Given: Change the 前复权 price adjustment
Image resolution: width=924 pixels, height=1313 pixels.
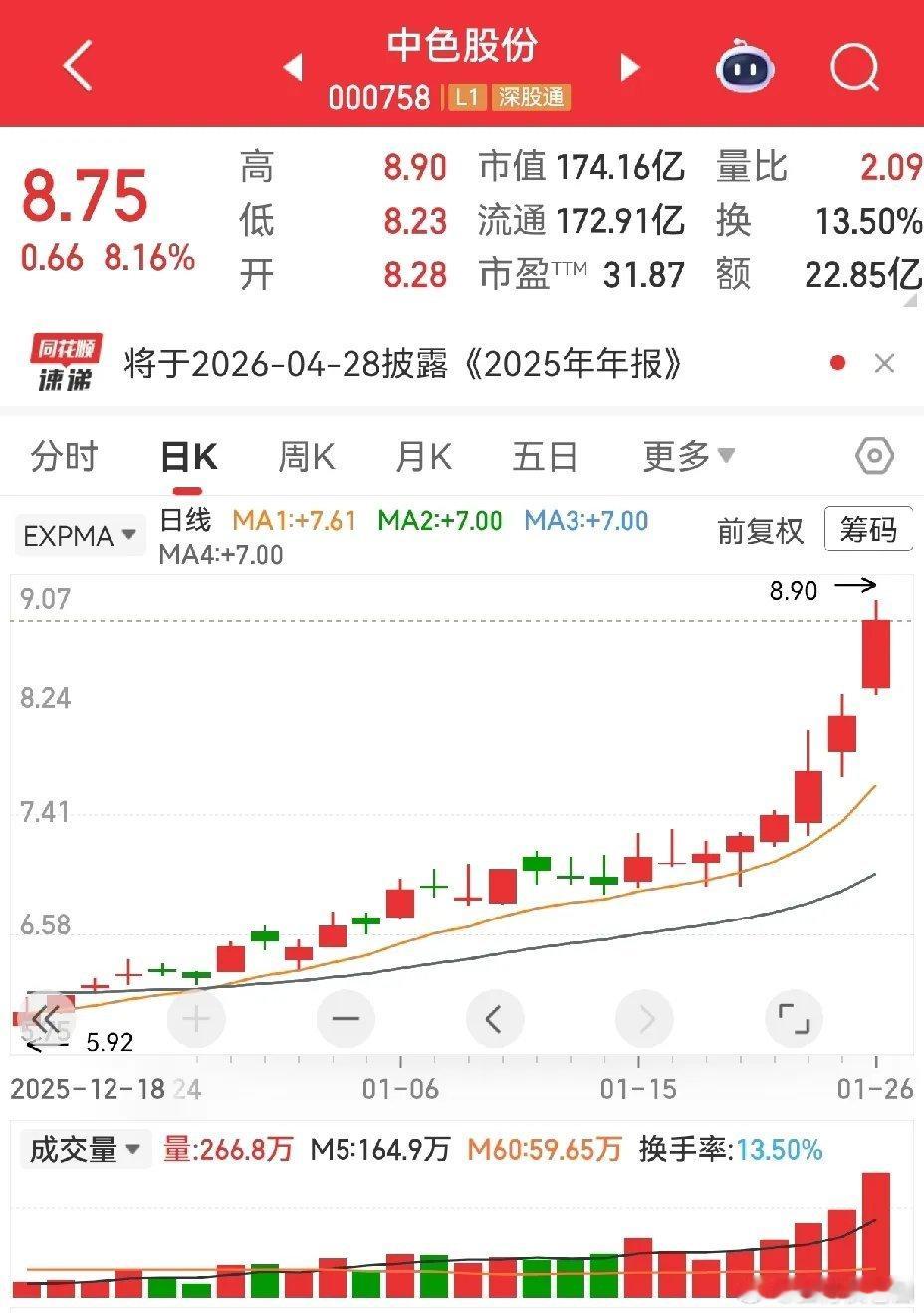Looking at the screenshot, I should tap(760, 531).
